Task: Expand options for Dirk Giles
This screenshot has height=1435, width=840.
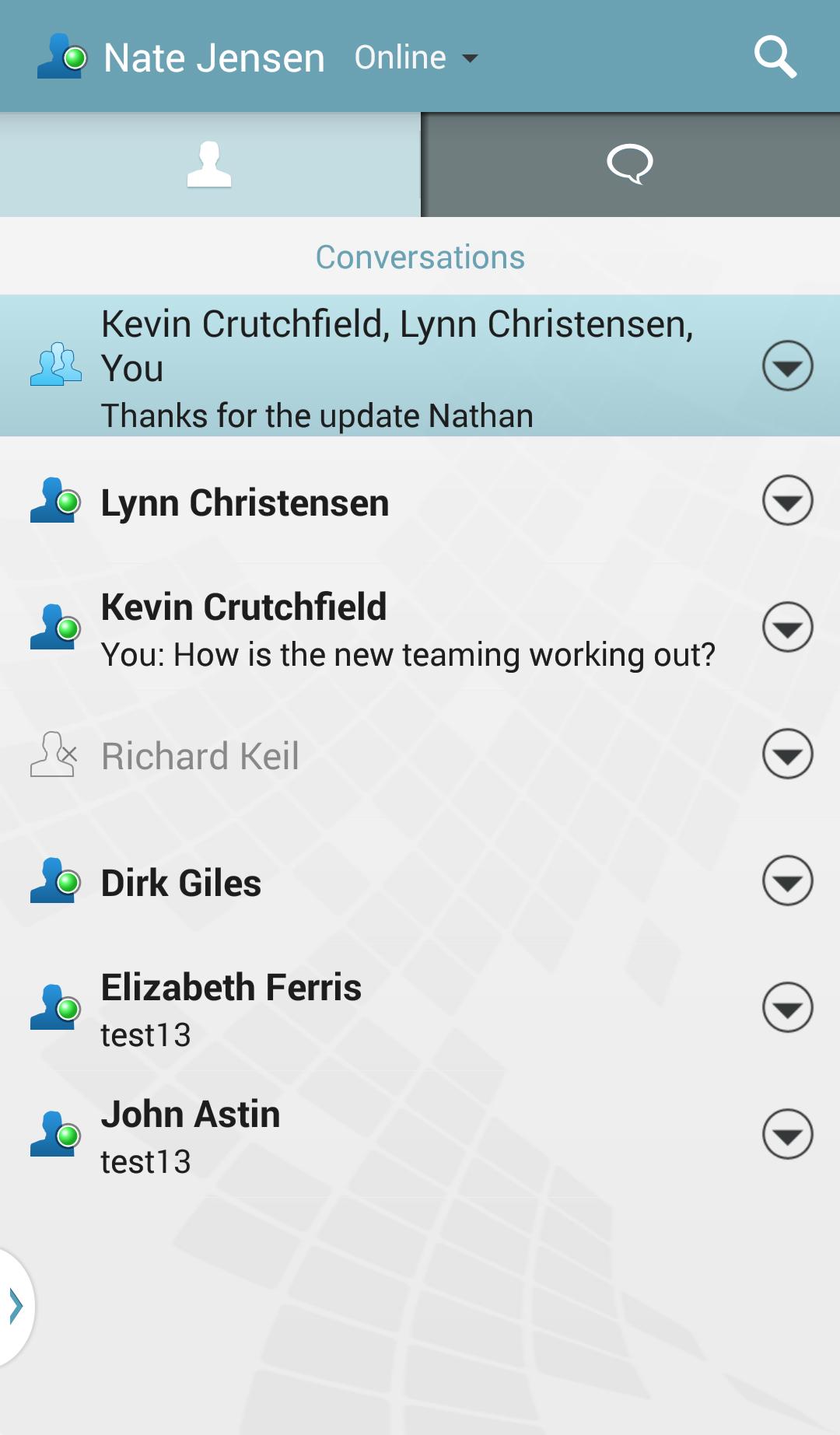Action: pos(787,880)
